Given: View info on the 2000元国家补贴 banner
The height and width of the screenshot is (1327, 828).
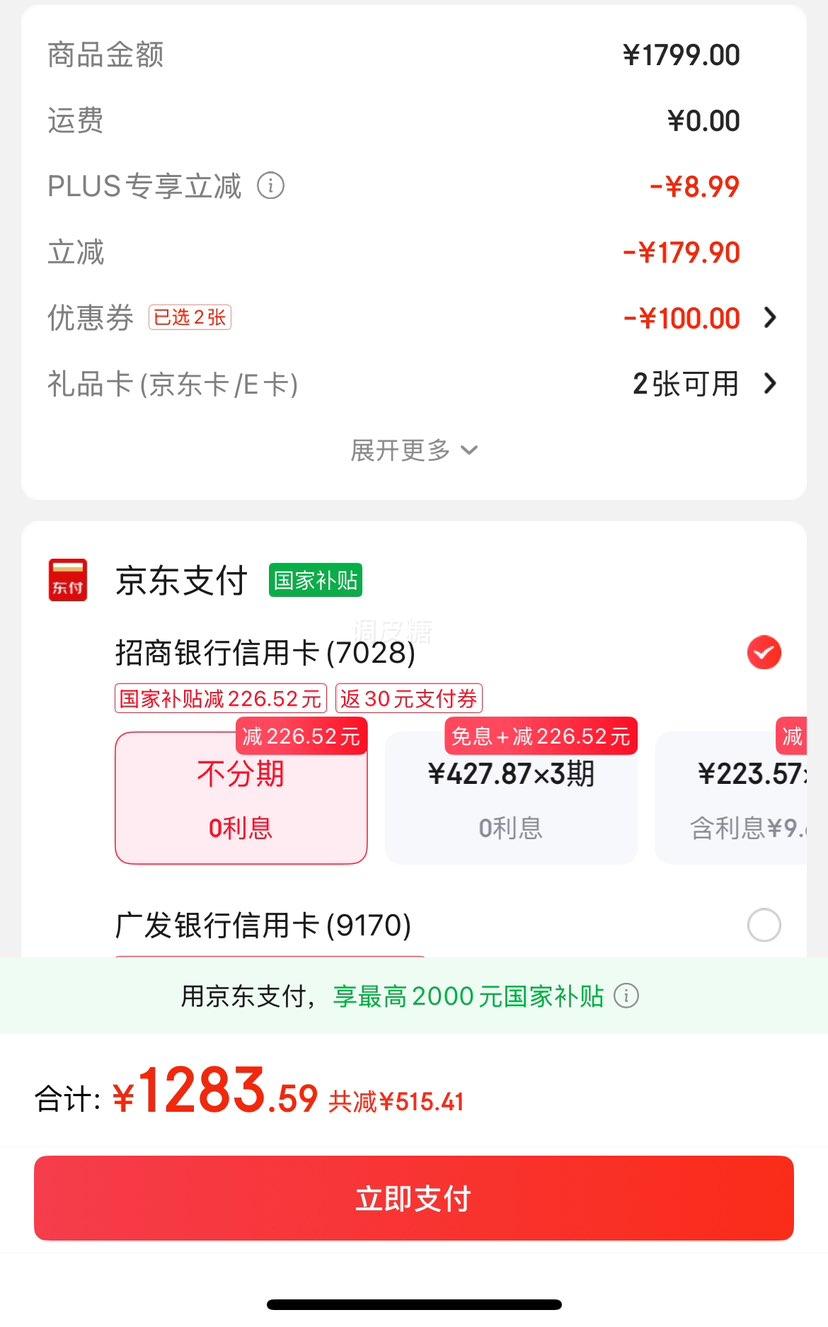Looking at the screenshot, I should [626, 996].
